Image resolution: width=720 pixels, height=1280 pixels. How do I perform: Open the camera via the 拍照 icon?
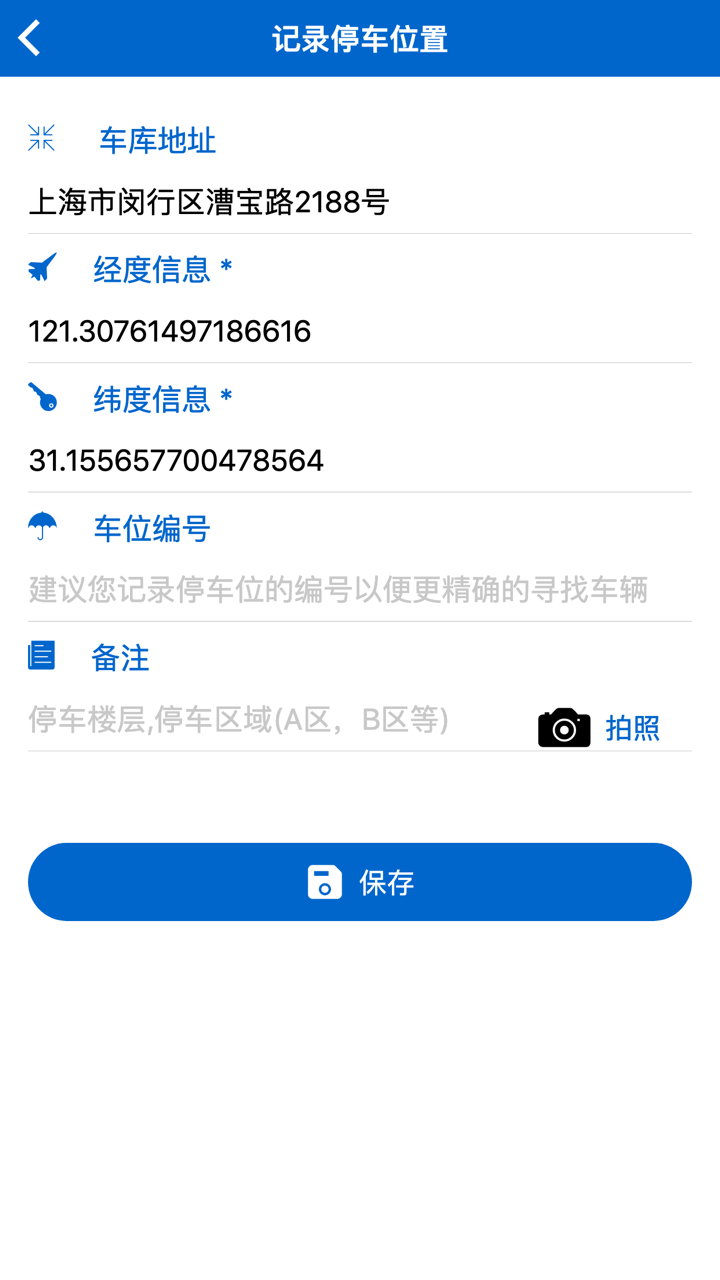pos(563,727)
